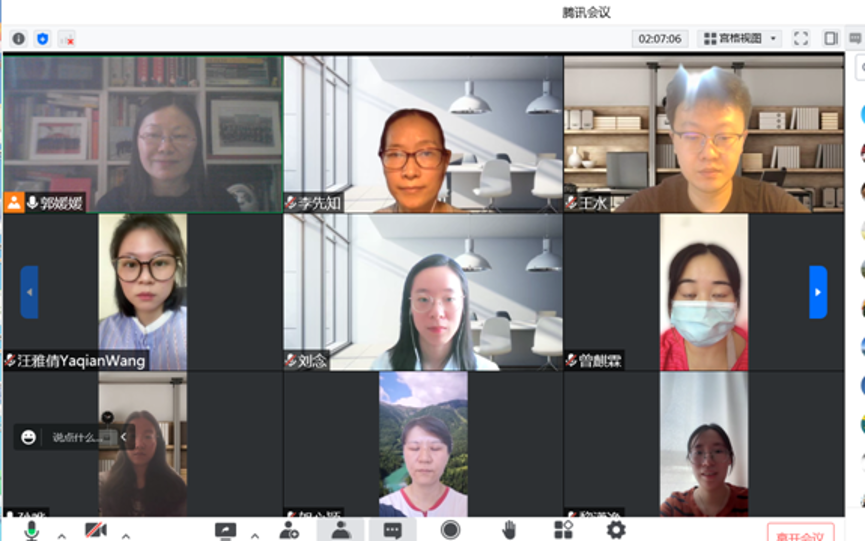Screen dimensions: 866x541
Task: Open the 宫格视图 layout dropdown
Action: click(x=740, y=38)
